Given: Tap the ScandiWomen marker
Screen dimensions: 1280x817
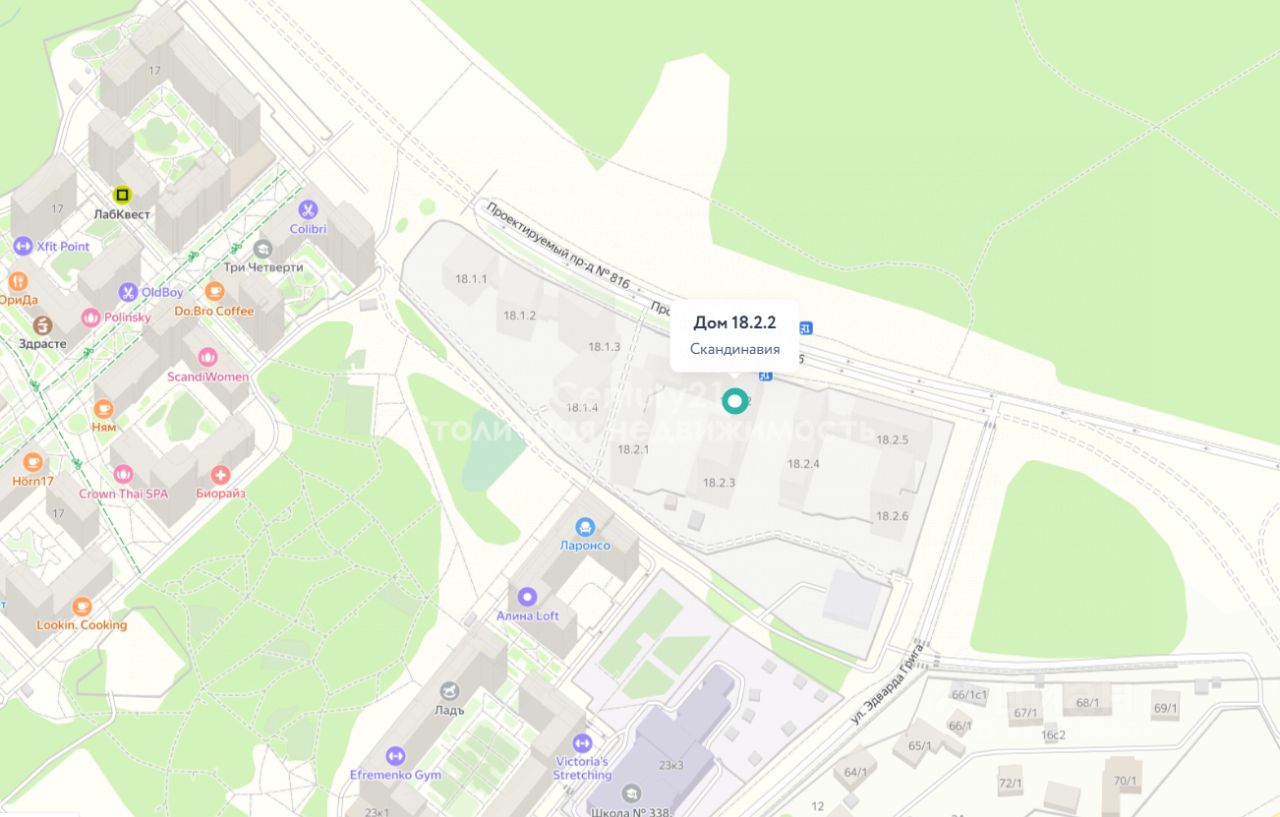Looking at the screenshot, I should [207, 357].
